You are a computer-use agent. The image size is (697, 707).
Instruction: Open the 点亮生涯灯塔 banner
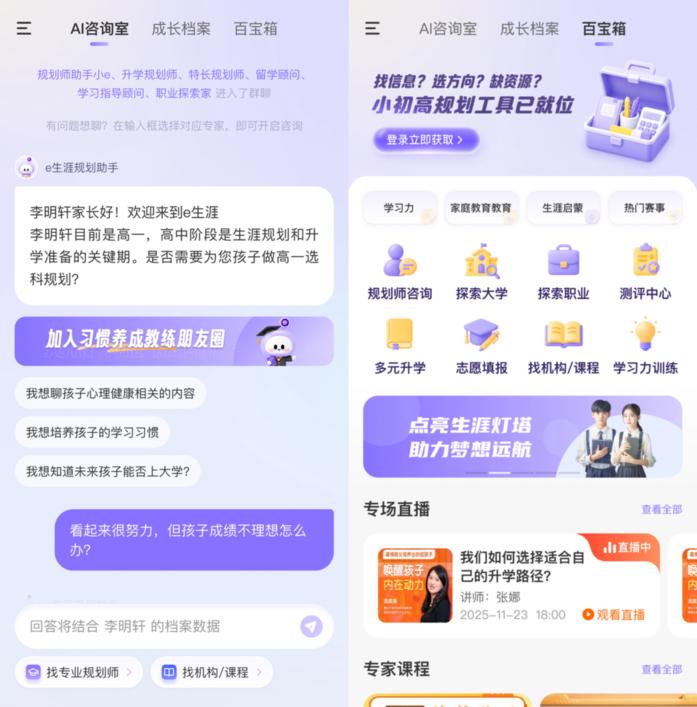(x=523, y=436)
